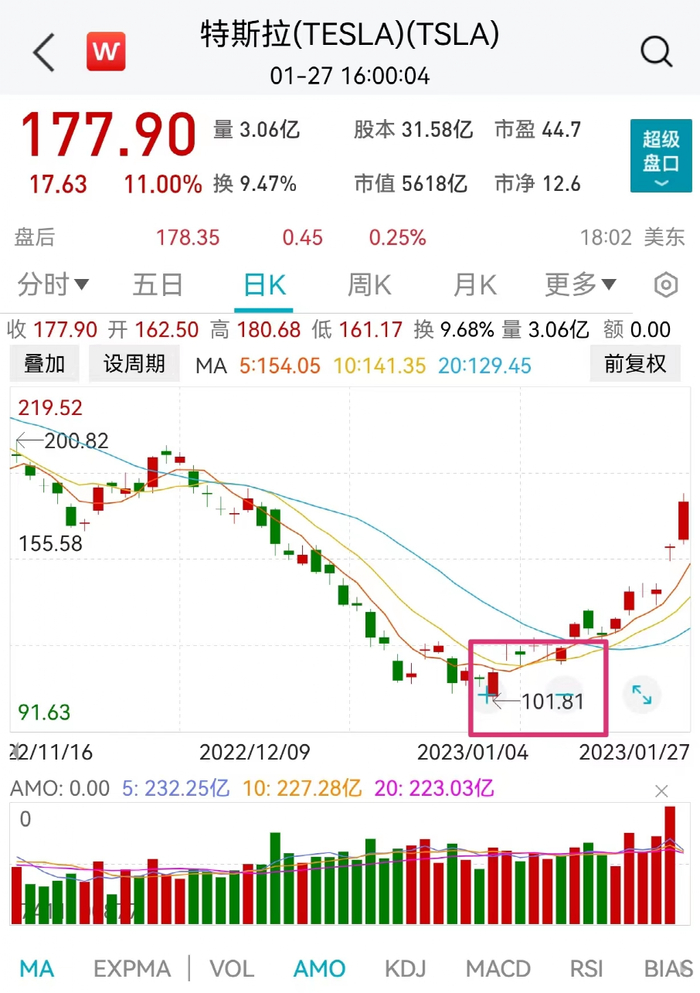Screen dimensions: 700x993
Task: Tap the 设周期 button
Action: pos(134,364)
